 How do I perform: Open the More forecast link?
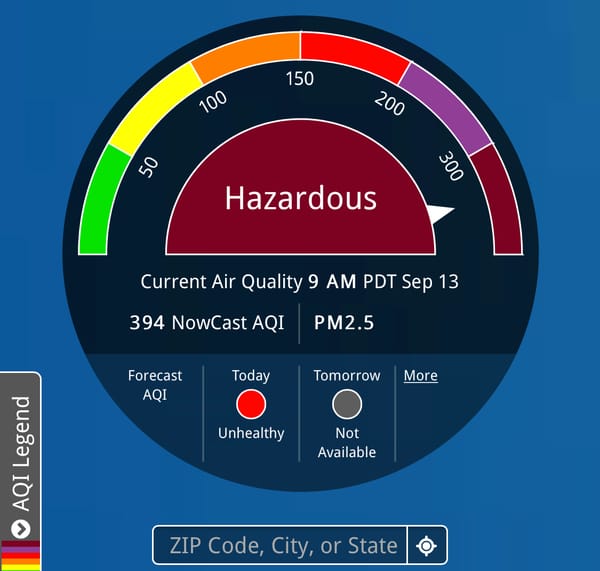(x=420, y=376)
